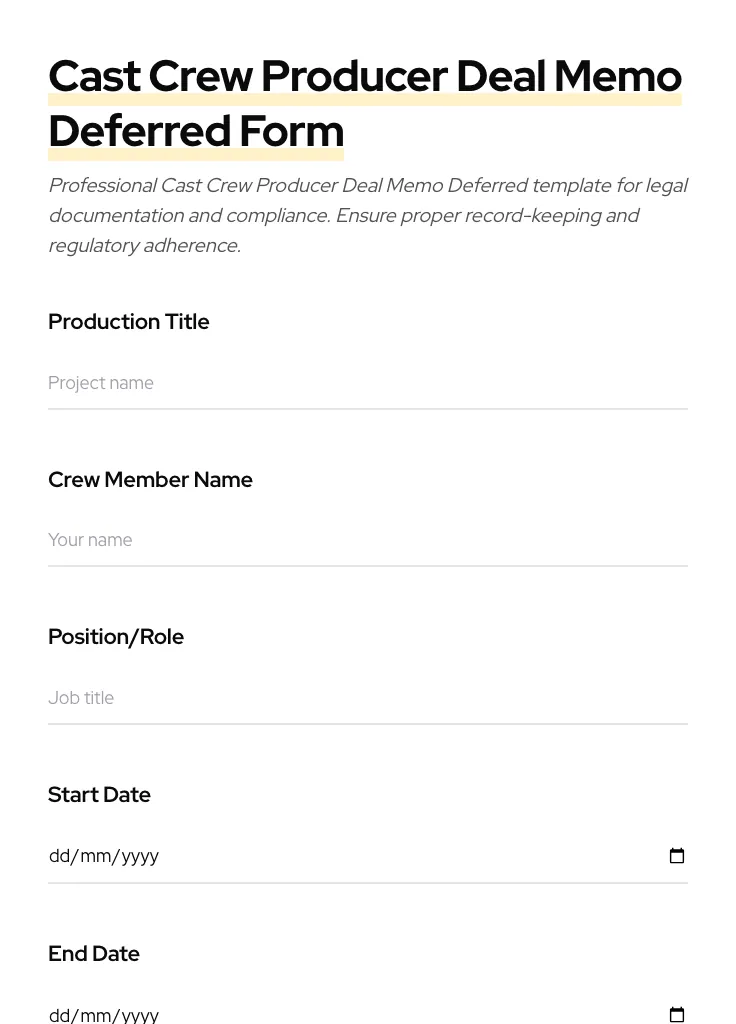Open the End Date calendar picker icon
This screenshot has height=1024, width=736.
[677, 1014]
